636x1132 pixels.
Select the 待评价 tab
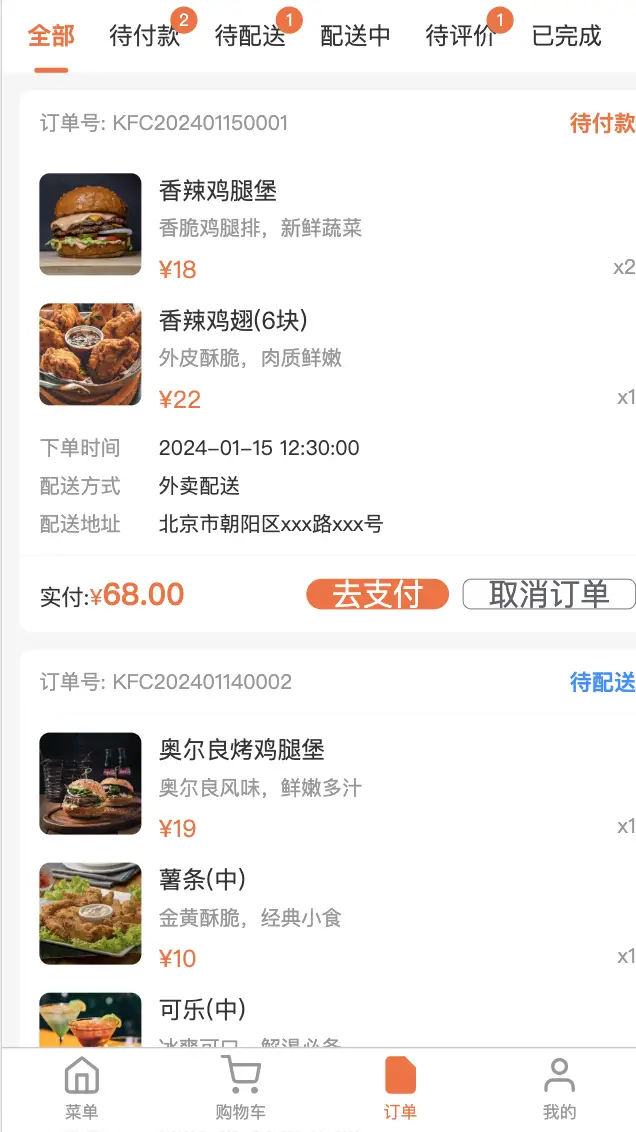click(461, 36)
